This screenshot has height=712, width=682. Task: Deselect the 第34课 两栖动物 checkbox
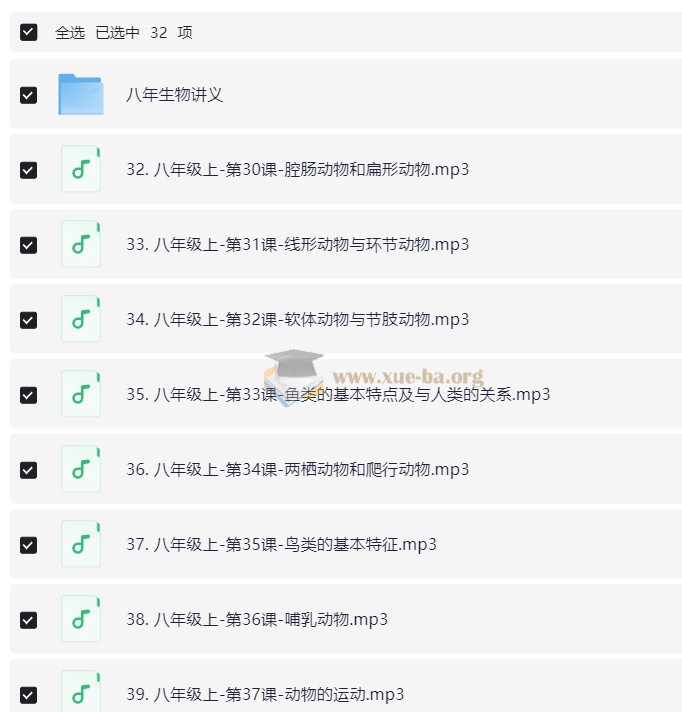(29, 470)
